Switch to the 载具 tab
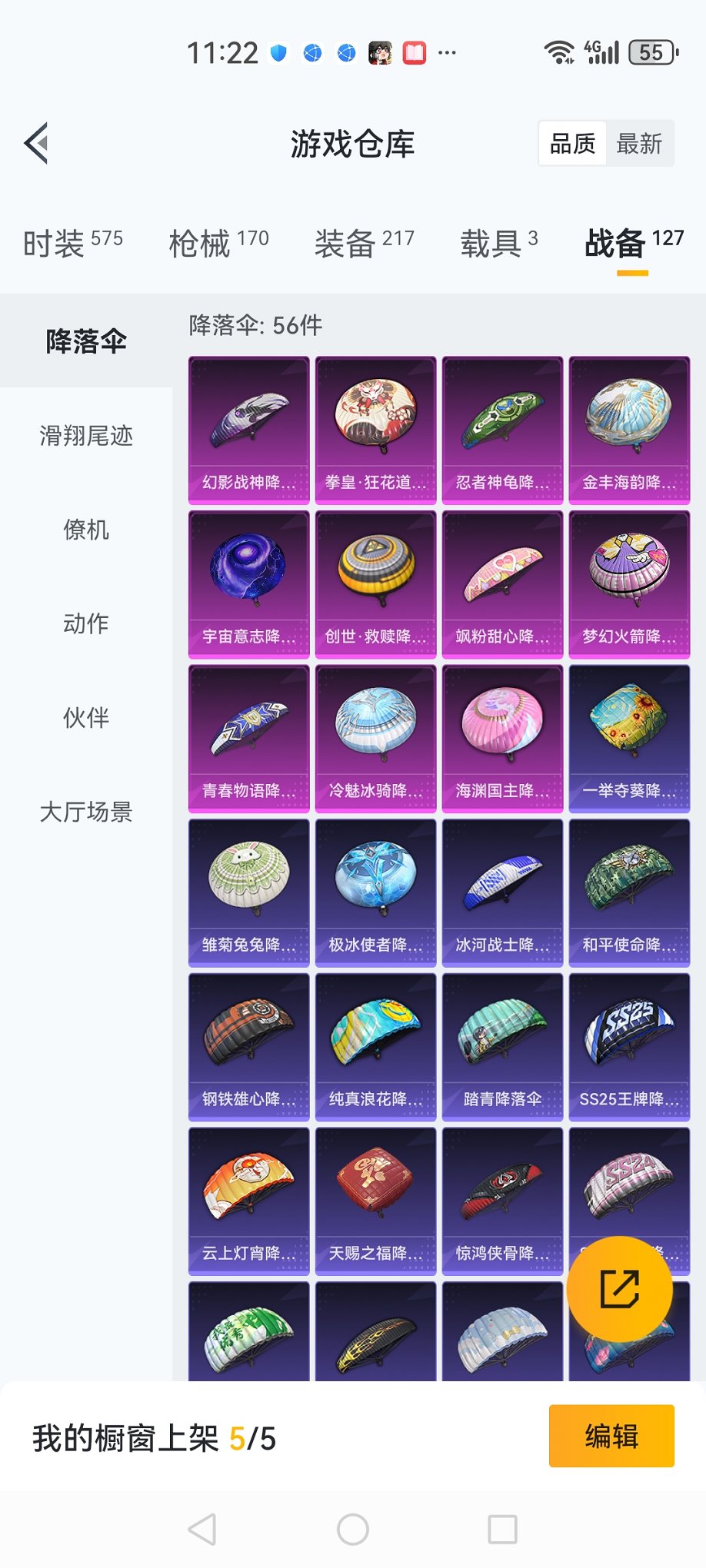706x1568 pixels. (498, 243)
